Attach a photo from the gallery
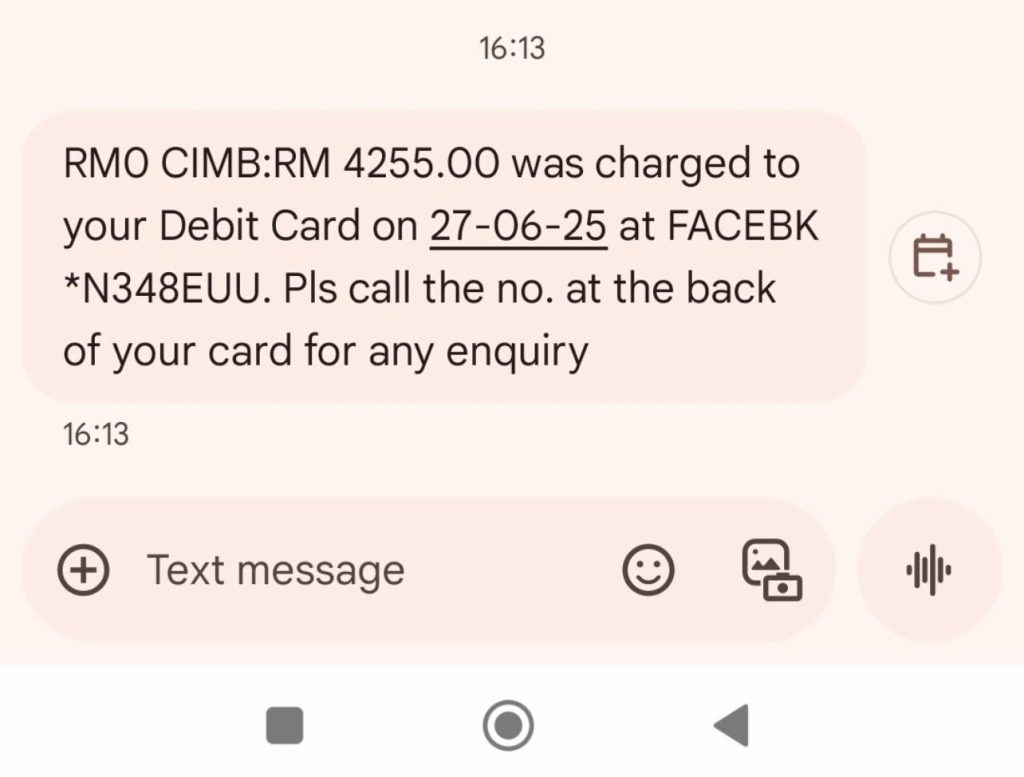The height and width of the screenshot is (777, 1024). click(x=770, y=571)
